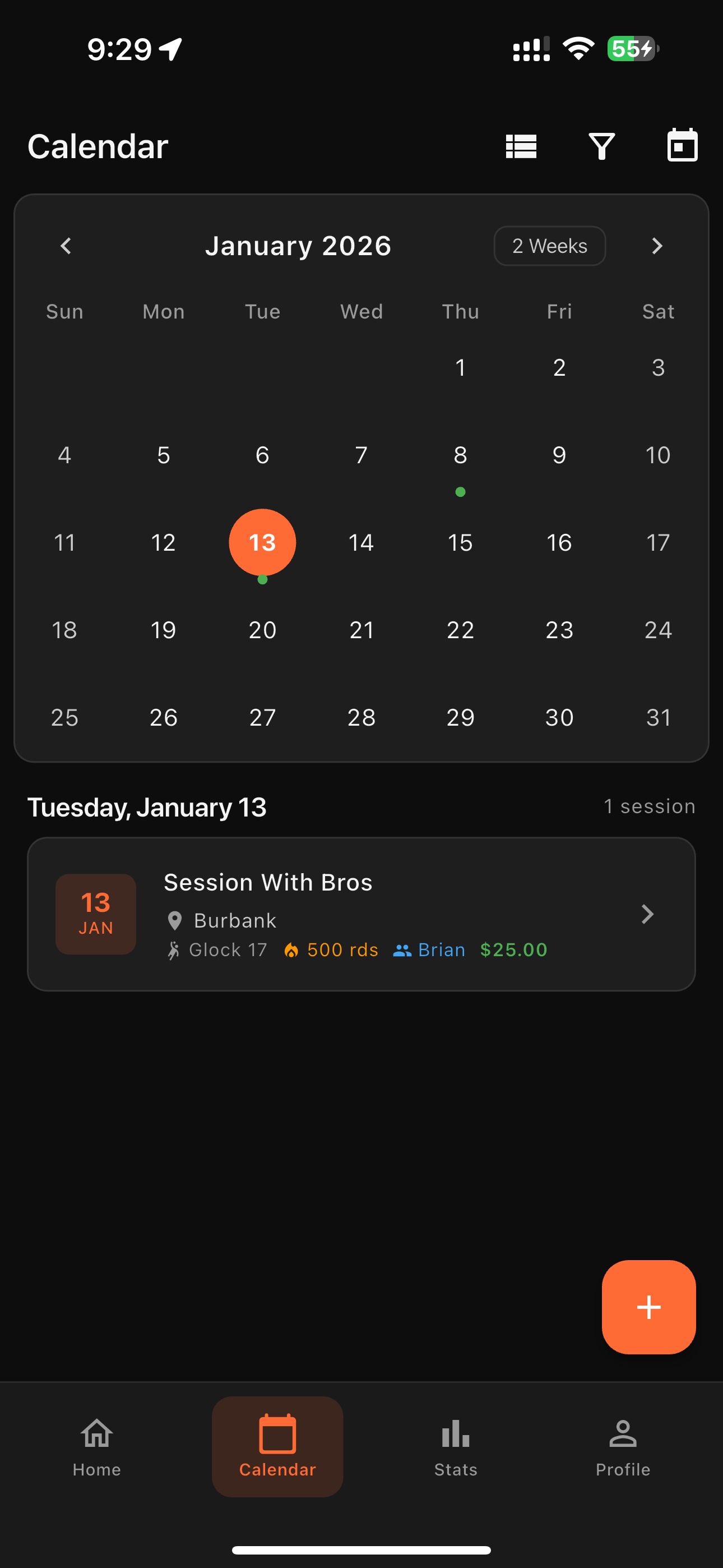Tap the participants icon beside Brian

coord(402,949)
